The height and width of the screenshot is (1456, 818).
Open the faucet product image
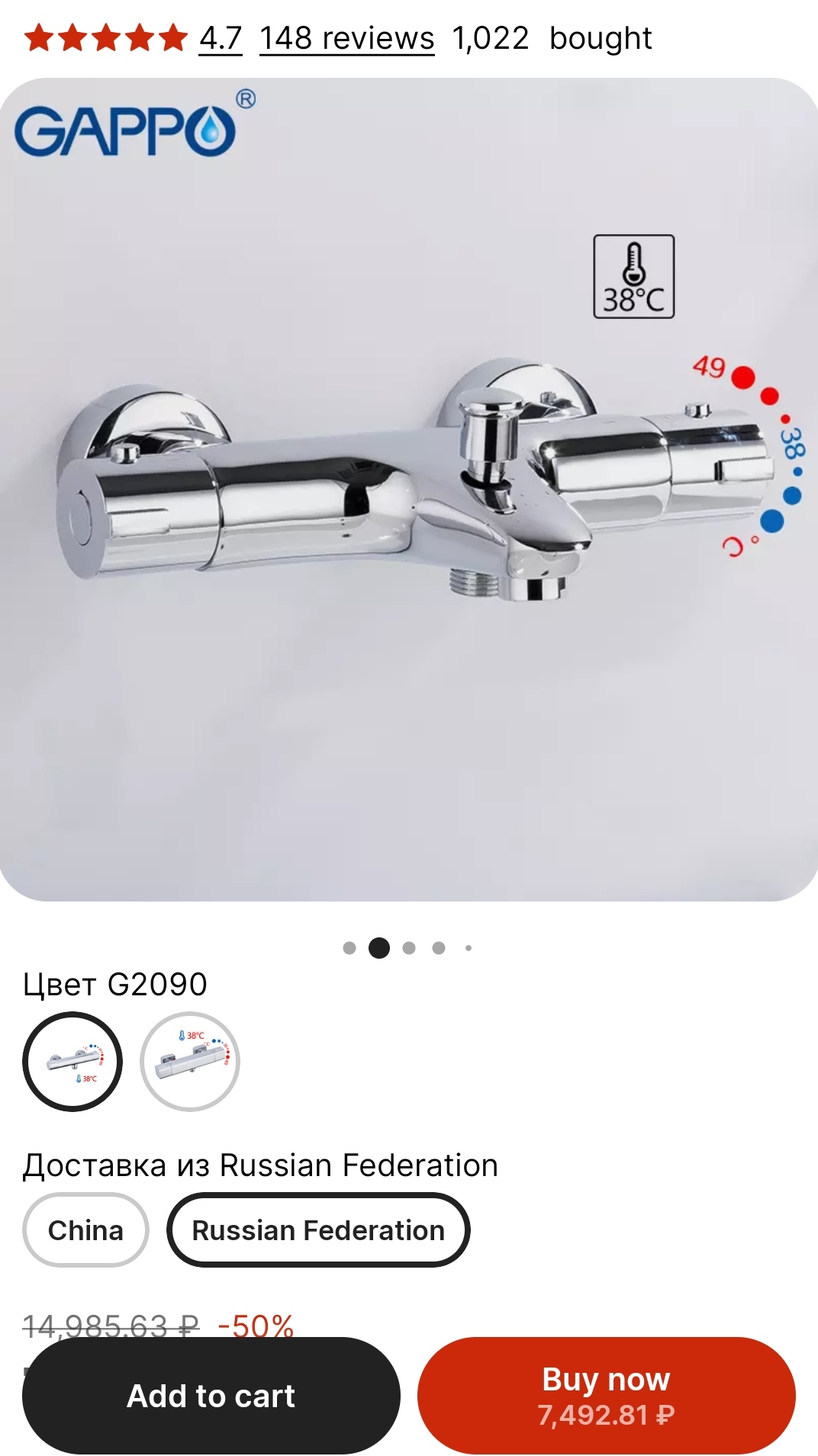[x=409, y=490]
